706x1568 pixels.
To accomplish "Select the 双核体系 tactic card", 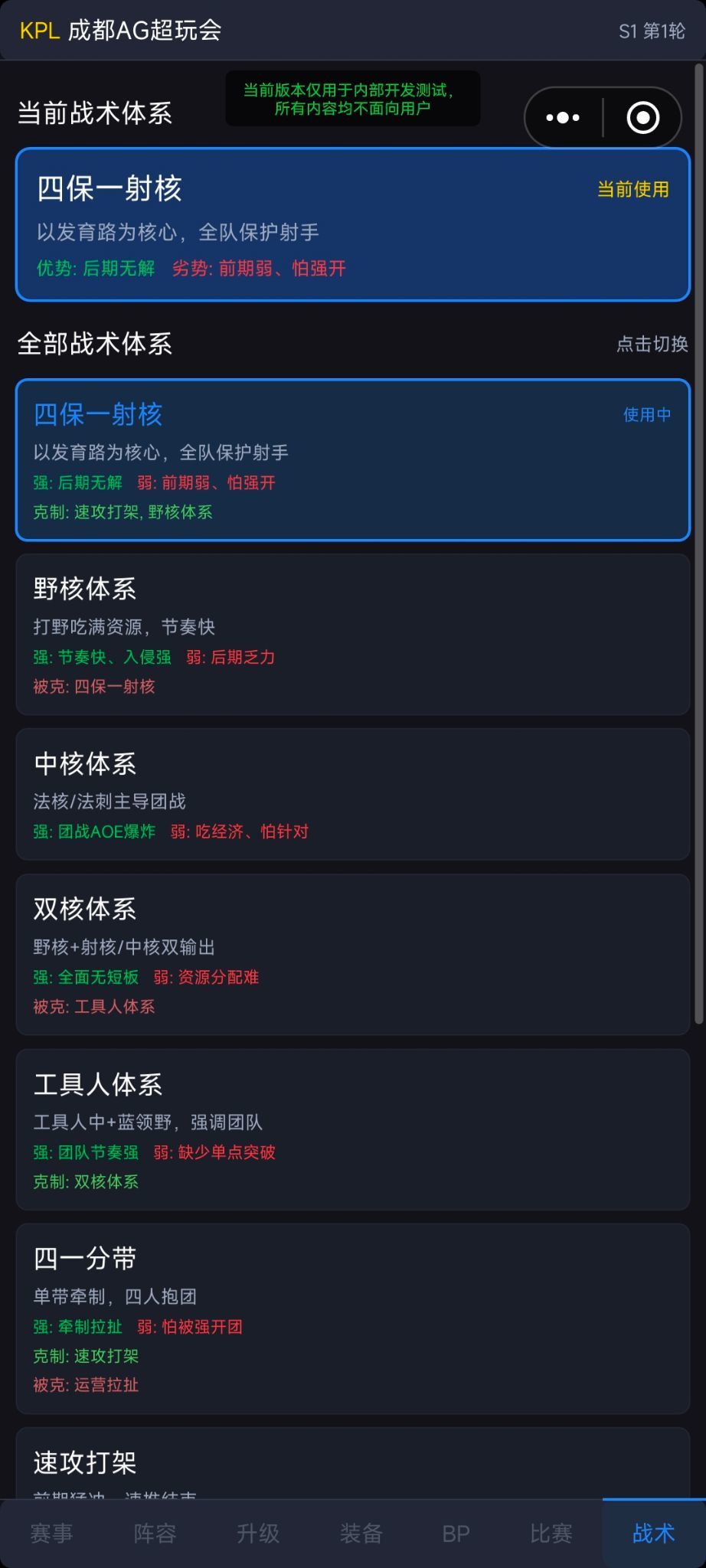I will pos(352,955).
